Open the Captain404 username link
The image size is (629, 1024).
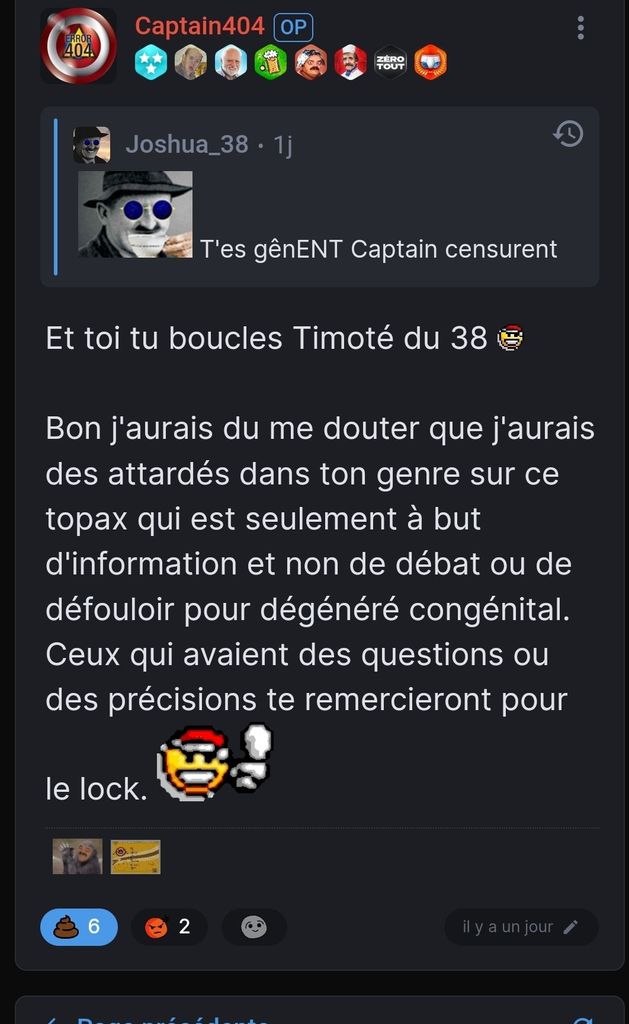[x=199, y=26]
